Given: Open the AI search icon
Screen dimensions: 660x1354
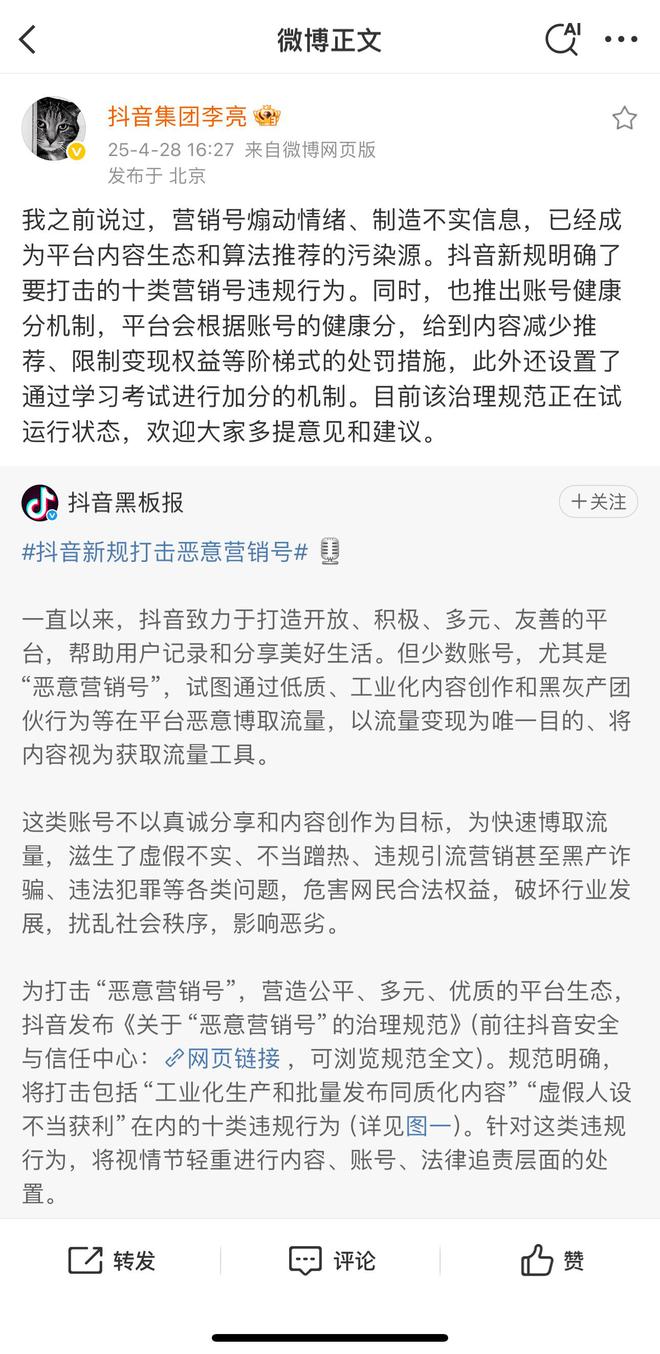Looking at the screenshot, I should pos(562,39).
